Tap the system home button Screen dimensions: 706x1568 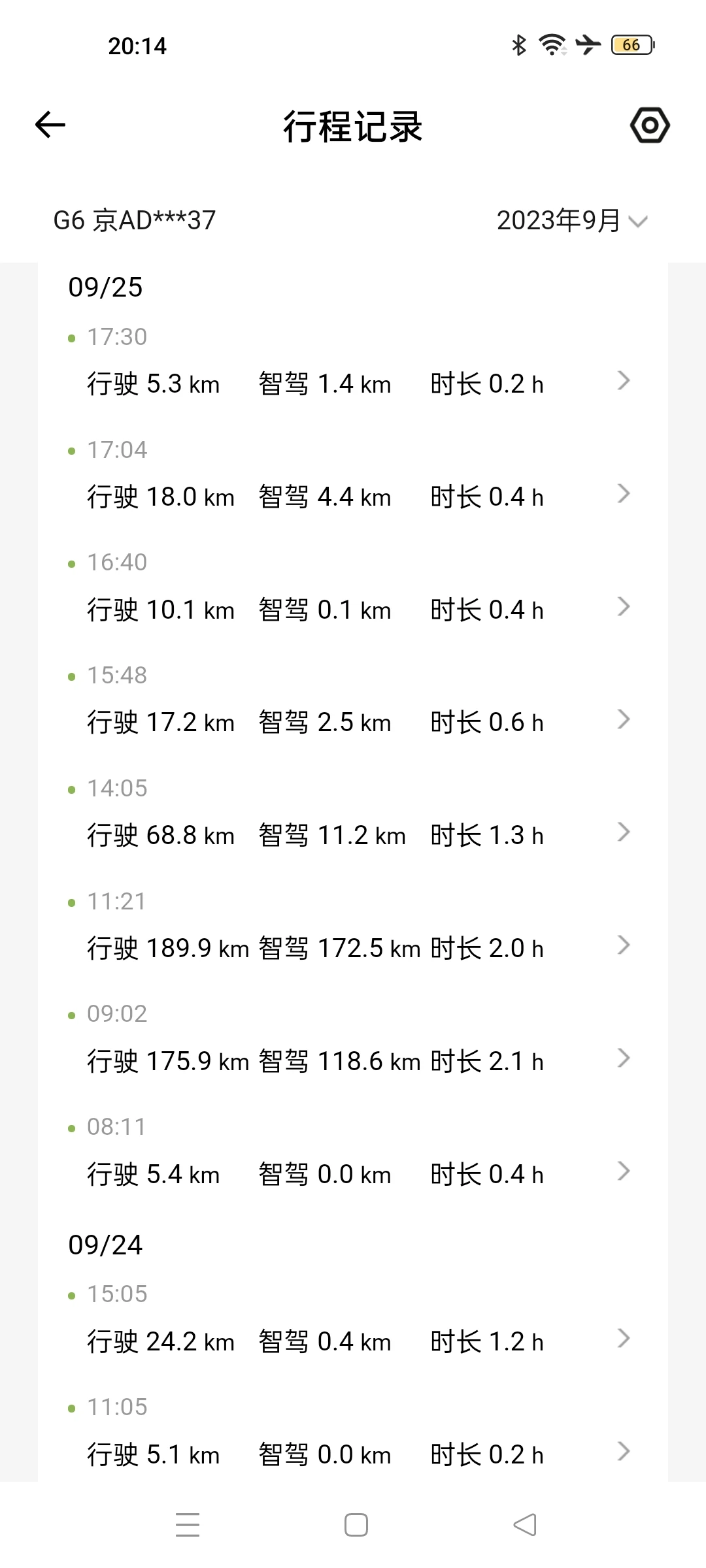(356, 1525)
